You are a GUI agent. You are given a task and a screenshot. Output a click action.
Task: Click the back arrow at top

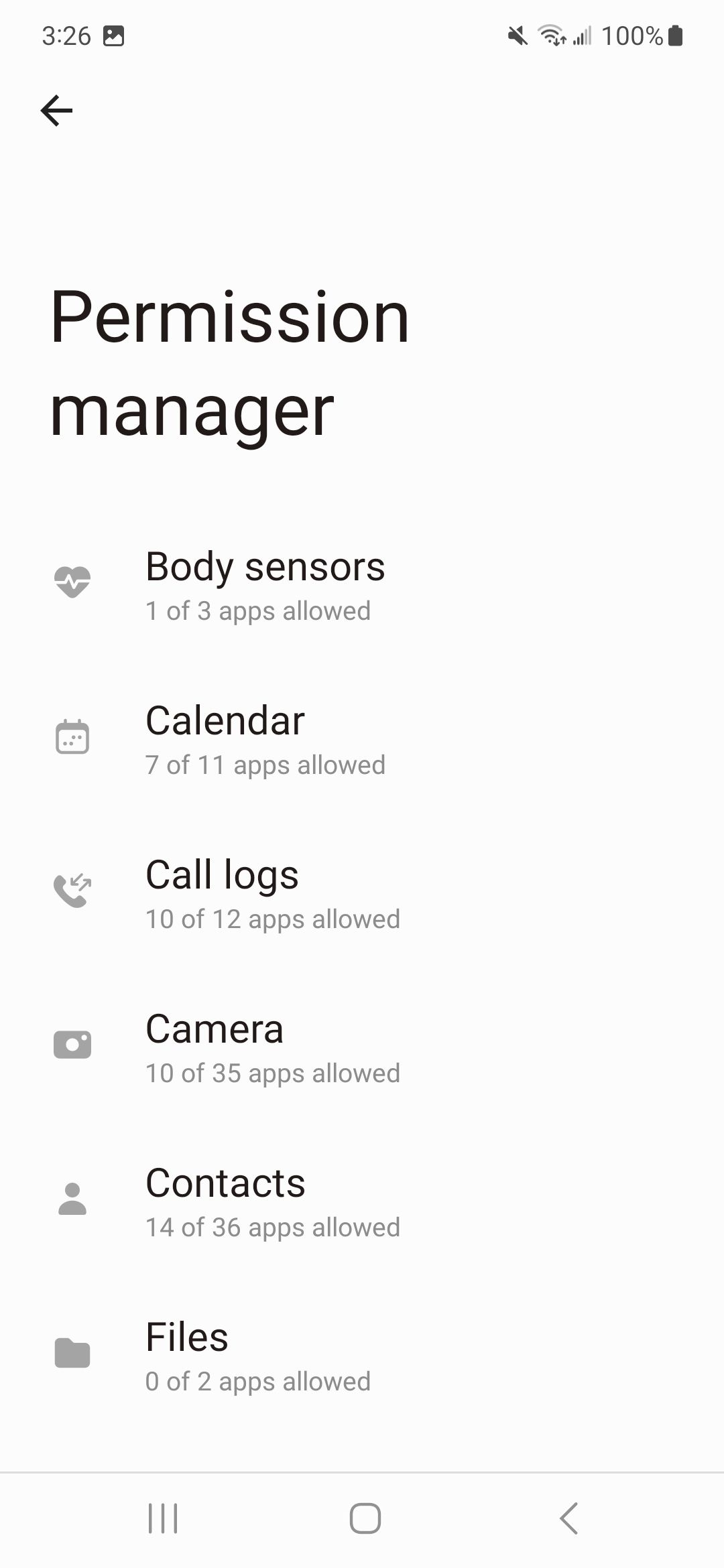[x=58, y=111]
